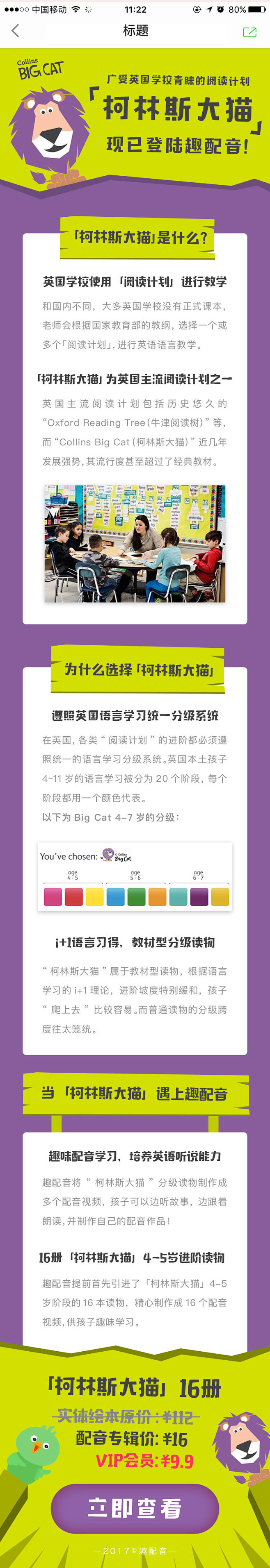Share this page via the top-right icon
Screen dimensions: 270x1568
[x=249, y=32]
